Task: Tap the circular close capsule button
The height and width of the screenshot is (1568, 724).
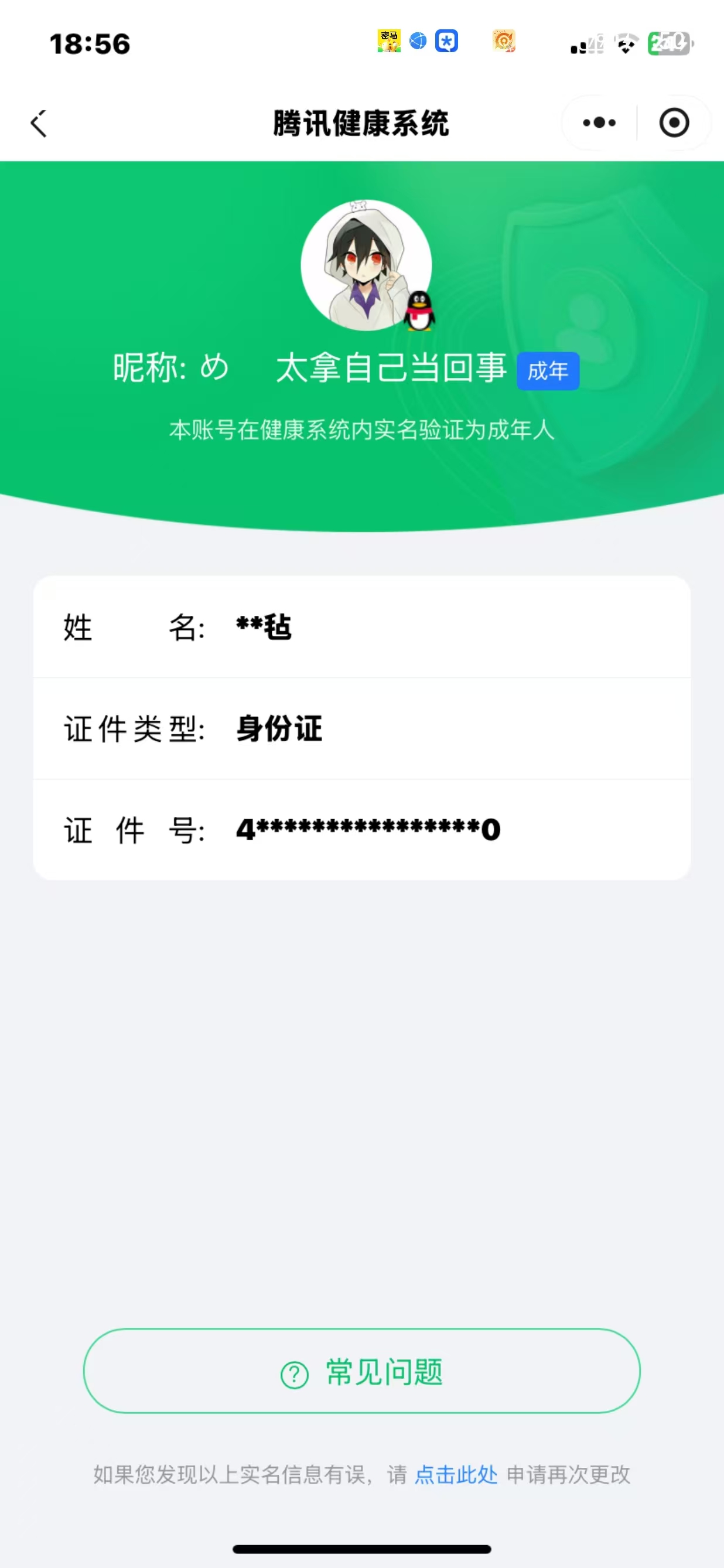Action: point(674,122)
